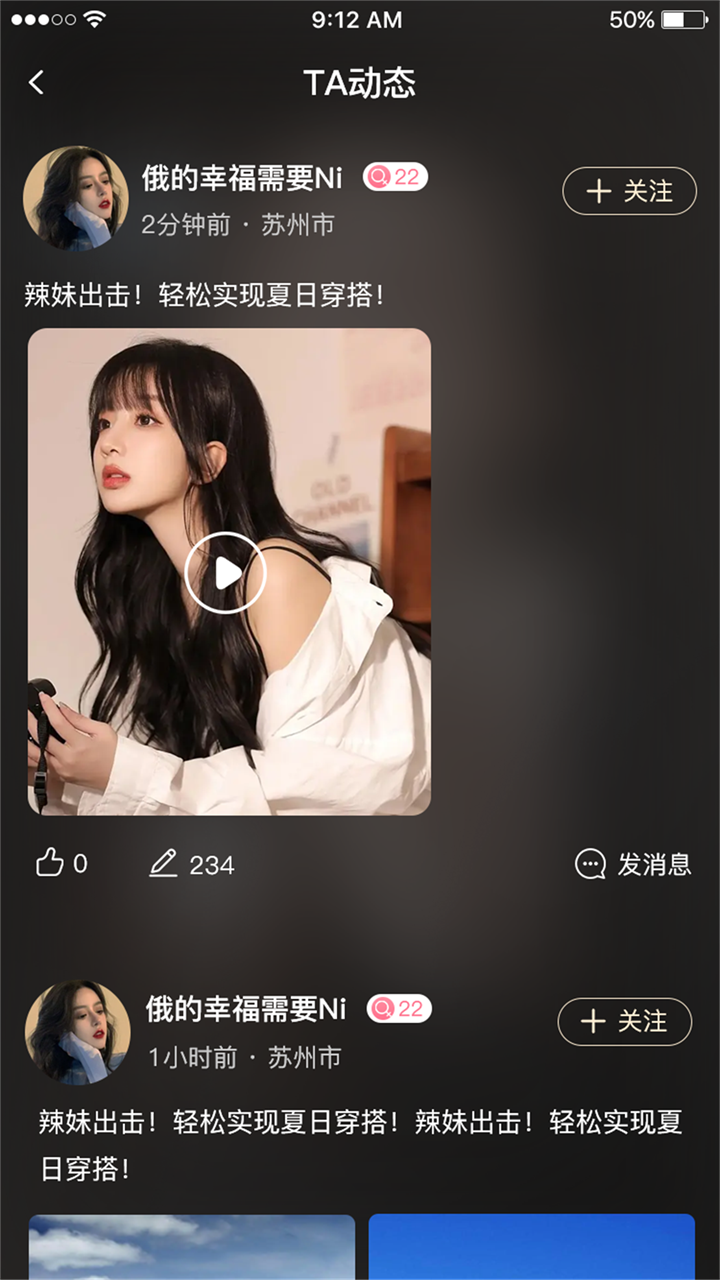Tap the level badge on second post
This screenshot has width=720, height=1280.
(401, 1010)
